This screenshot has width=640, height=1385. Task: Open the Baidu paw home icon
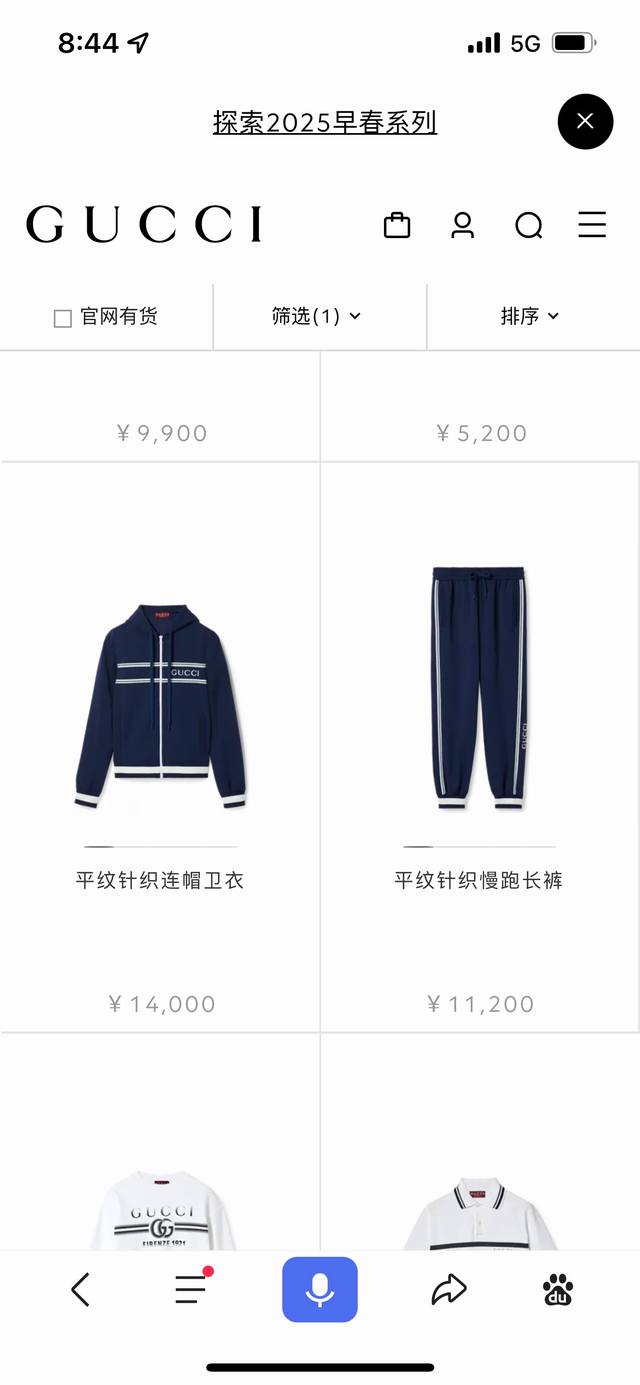(x=558, y=1289)
